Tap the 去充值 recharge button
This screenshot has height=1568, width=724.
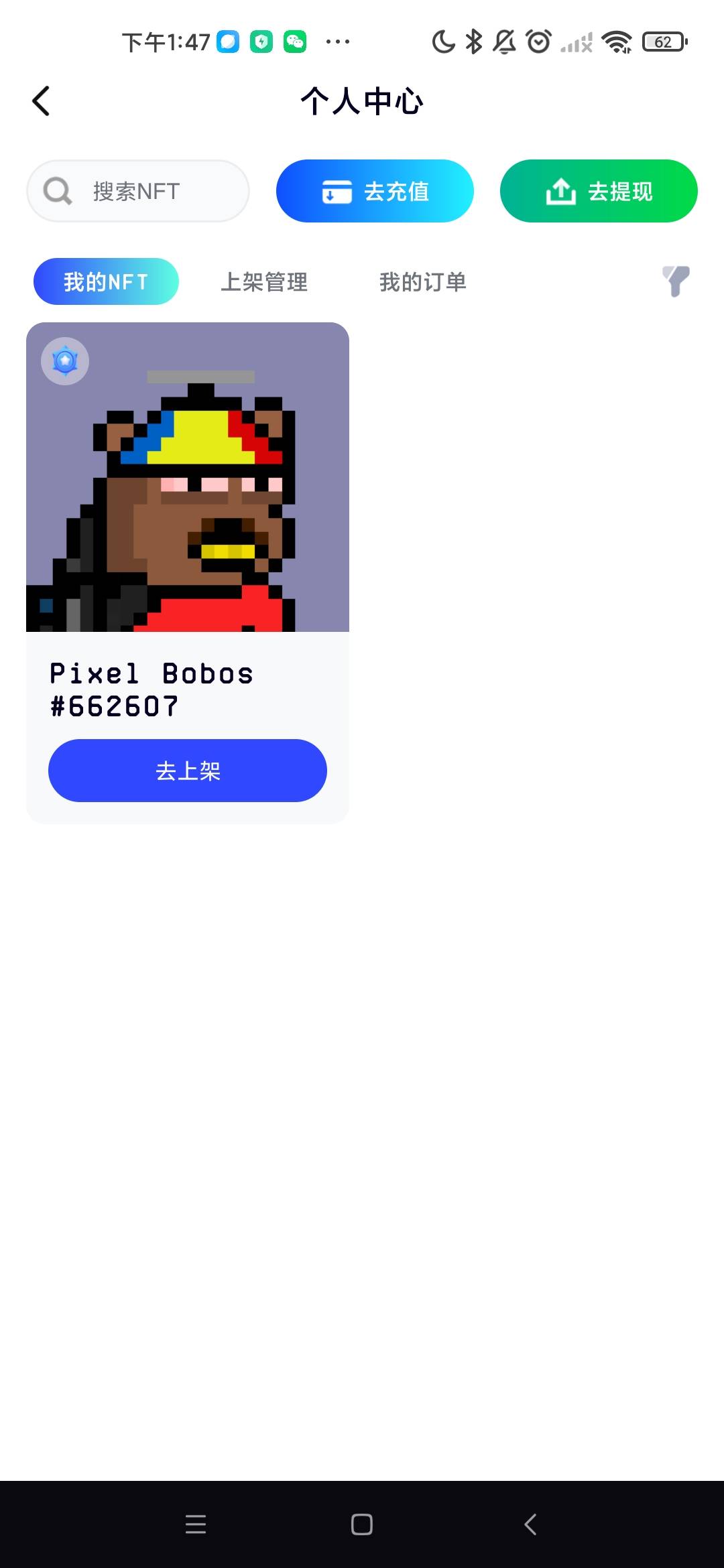[375, 191]
